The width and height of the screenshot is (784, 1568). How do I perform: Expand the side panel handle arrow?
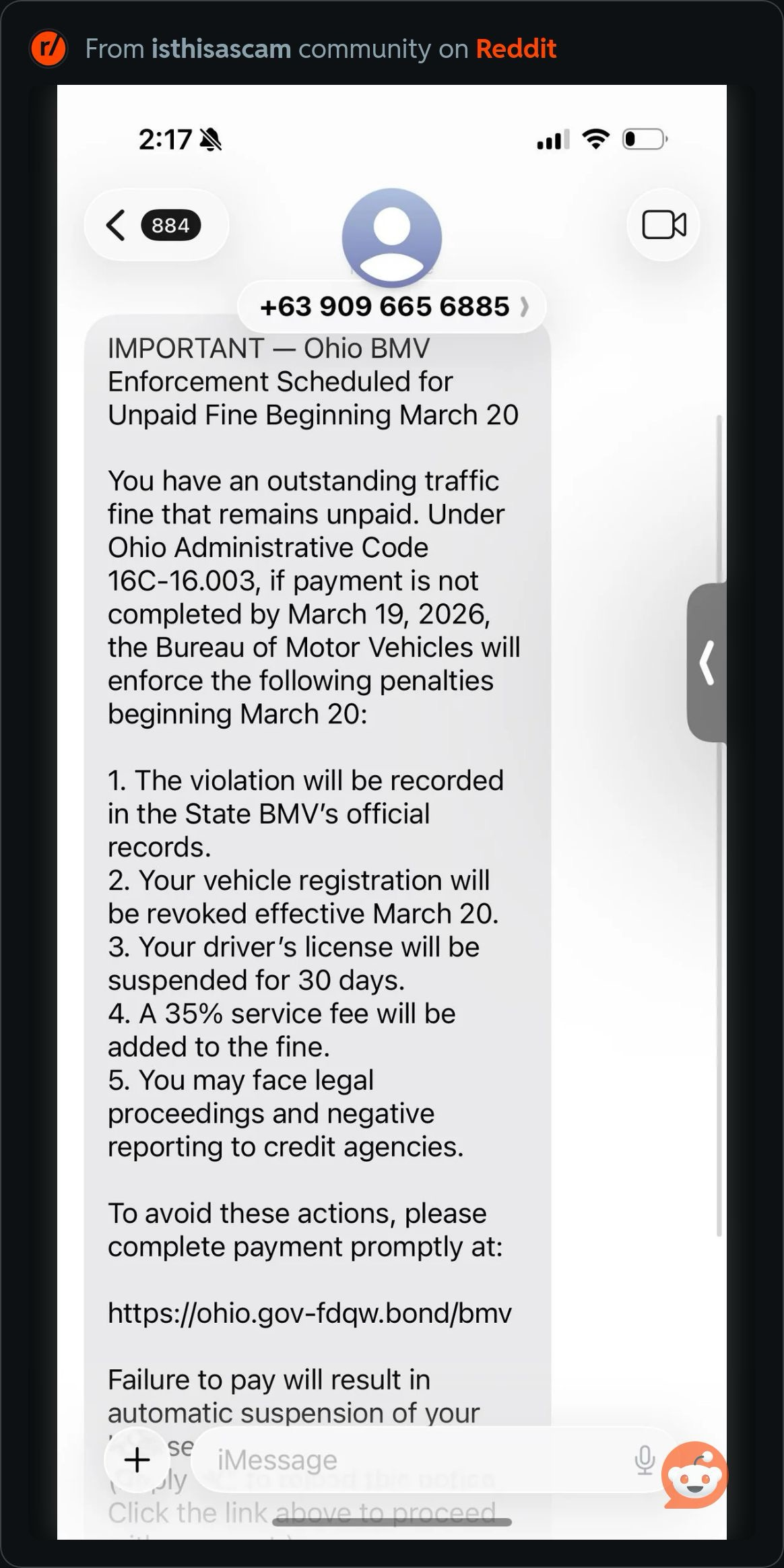pos(707,663)
